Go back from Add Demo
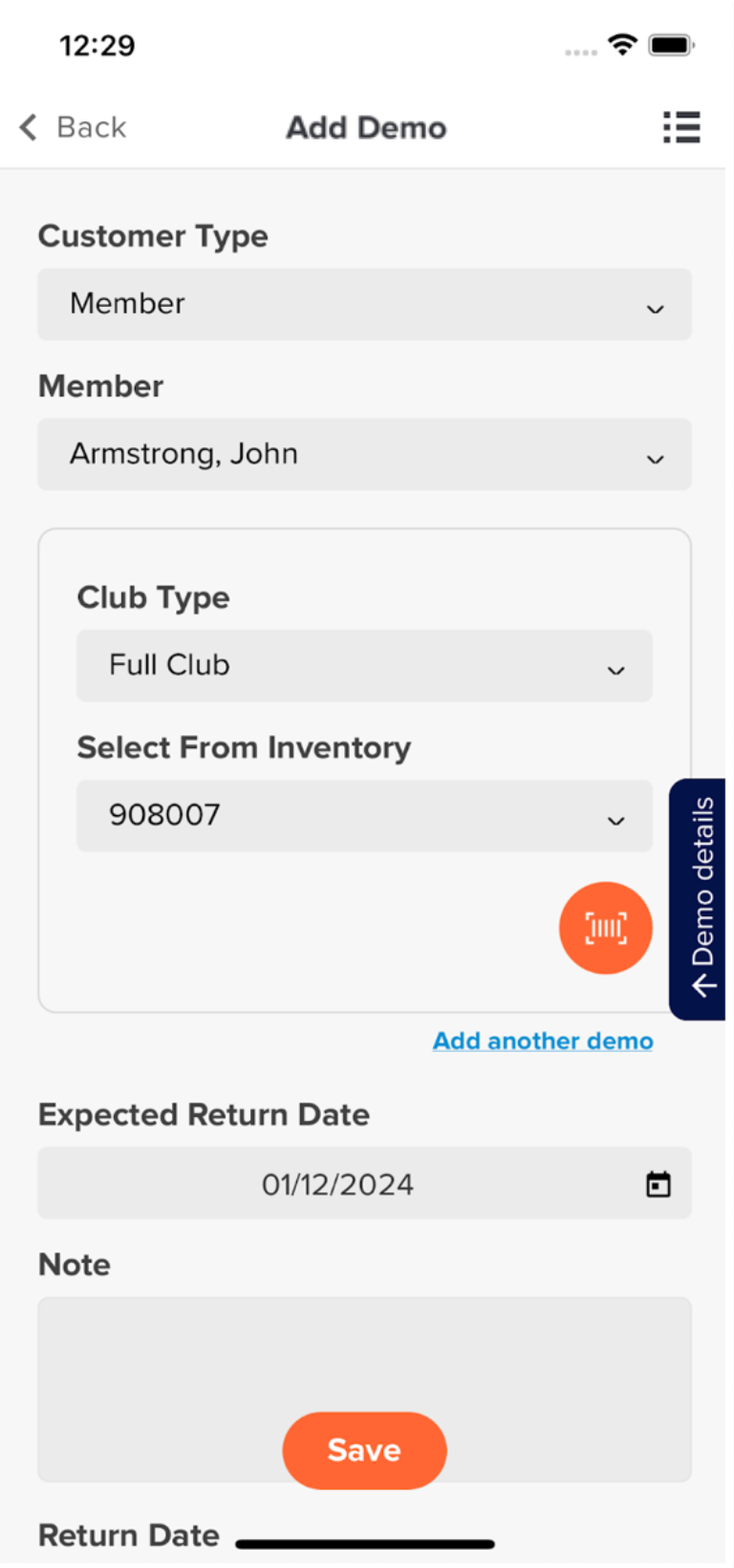734x1568 pixels. point(73,127)
